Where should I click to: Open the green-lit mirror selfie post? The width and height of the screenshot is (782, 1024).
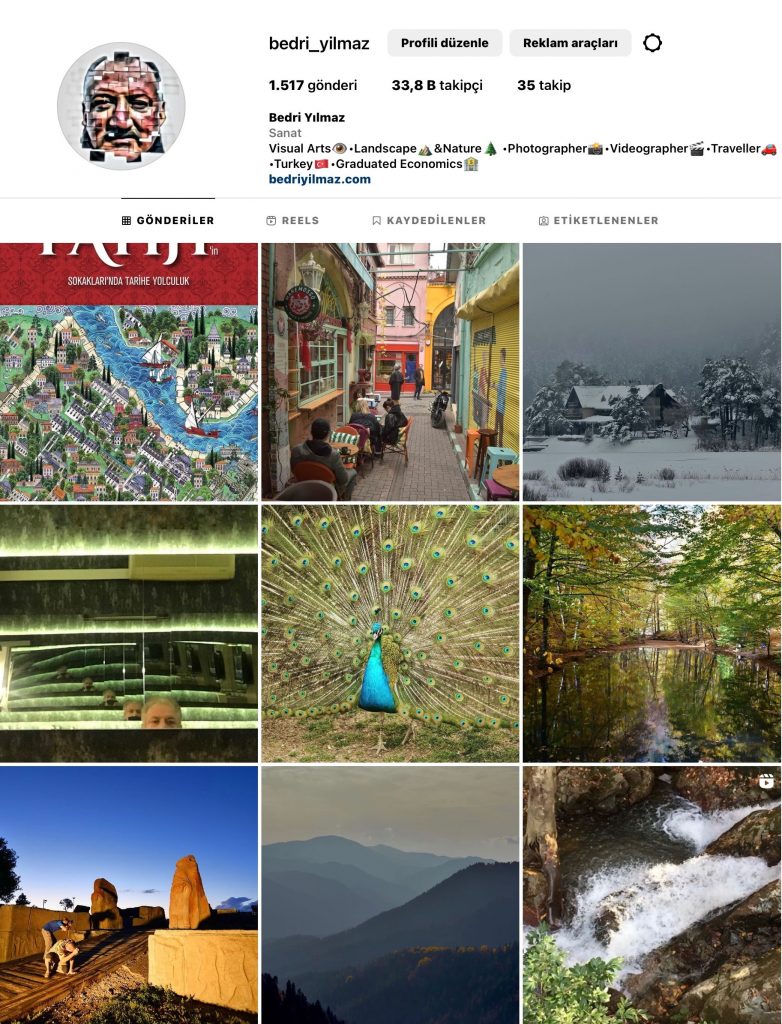(x=129, y=632)
